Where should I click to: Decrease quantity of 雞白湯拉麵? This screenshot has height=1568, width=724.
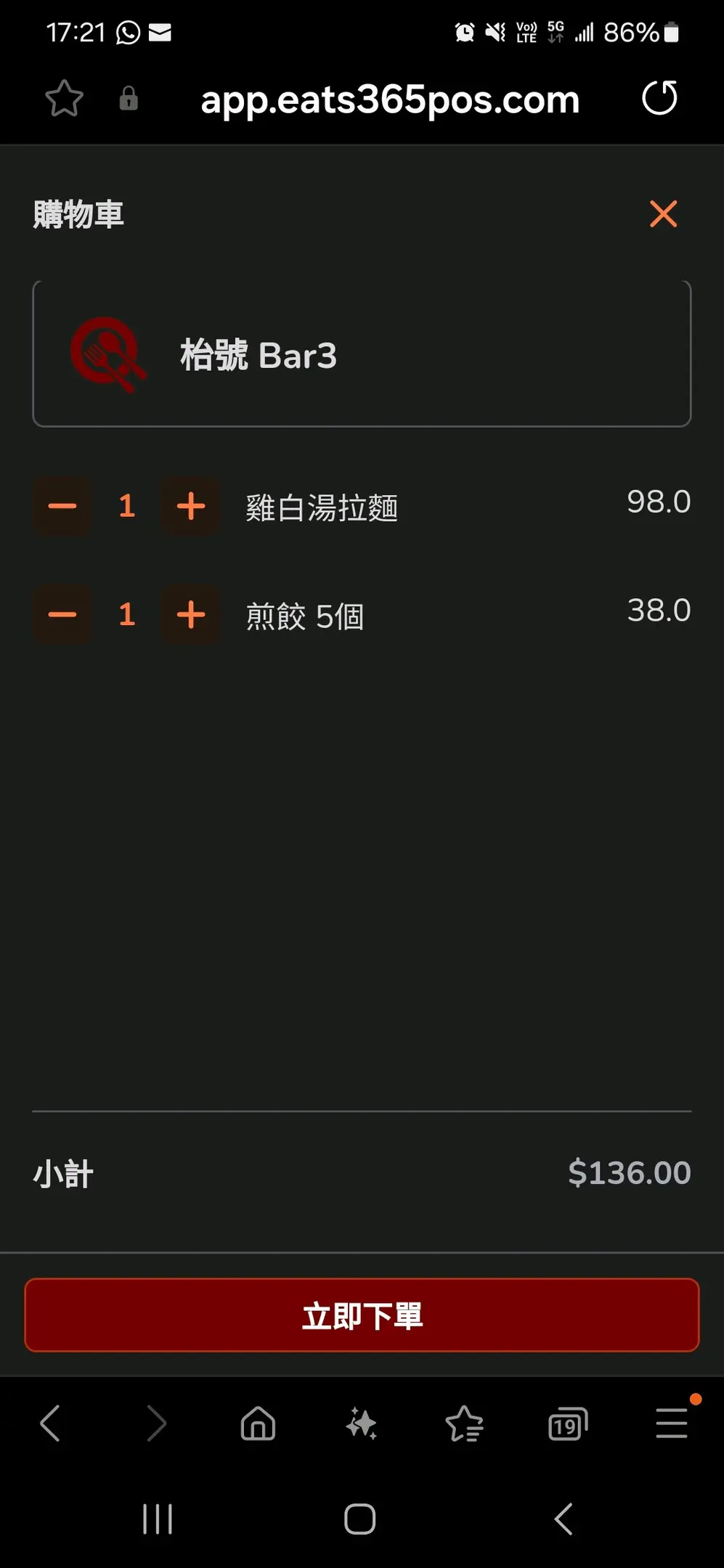62,507
